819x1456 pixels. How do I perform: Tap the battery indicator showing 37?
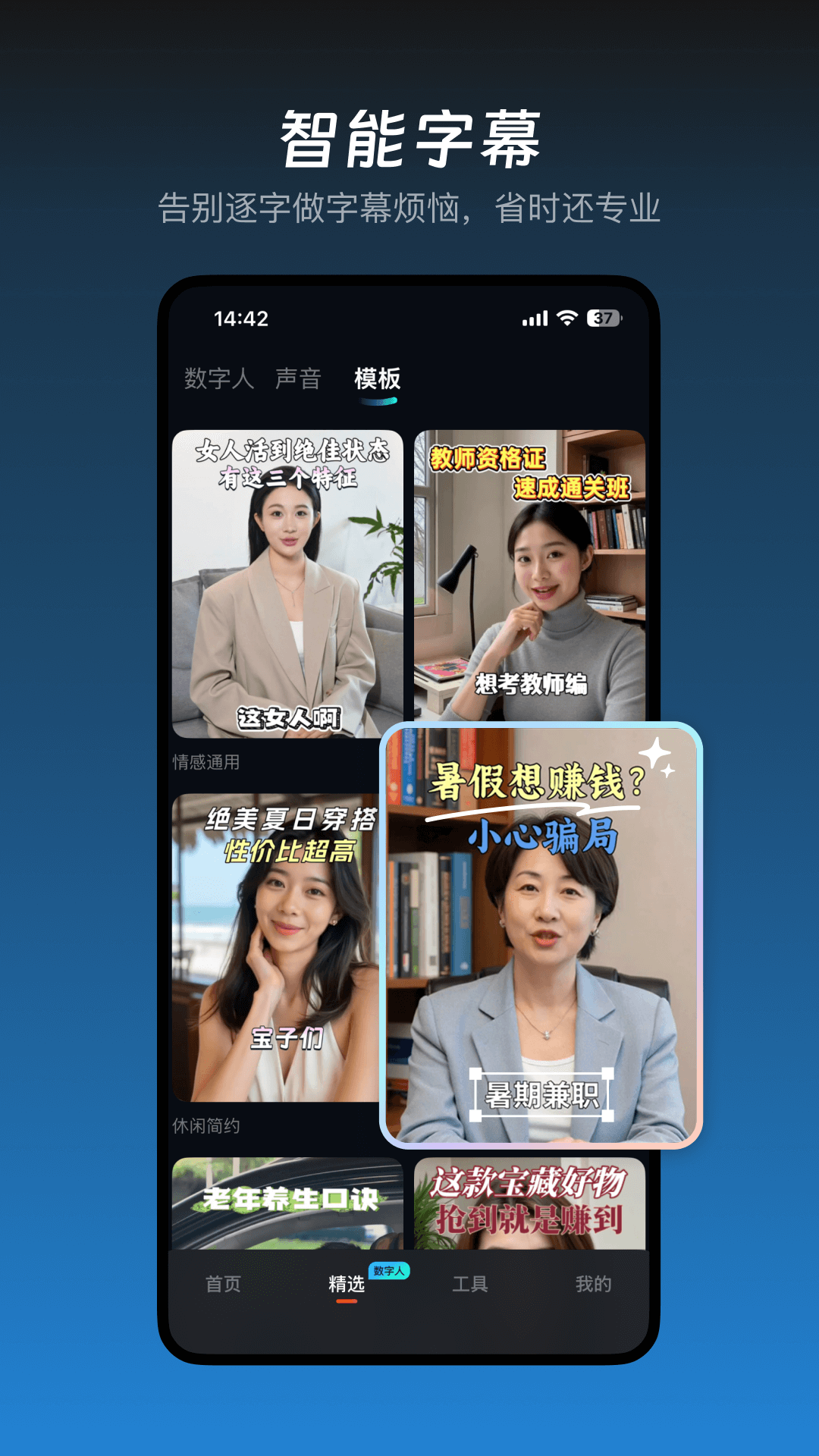pyautogui.click(x=603, y=318)
